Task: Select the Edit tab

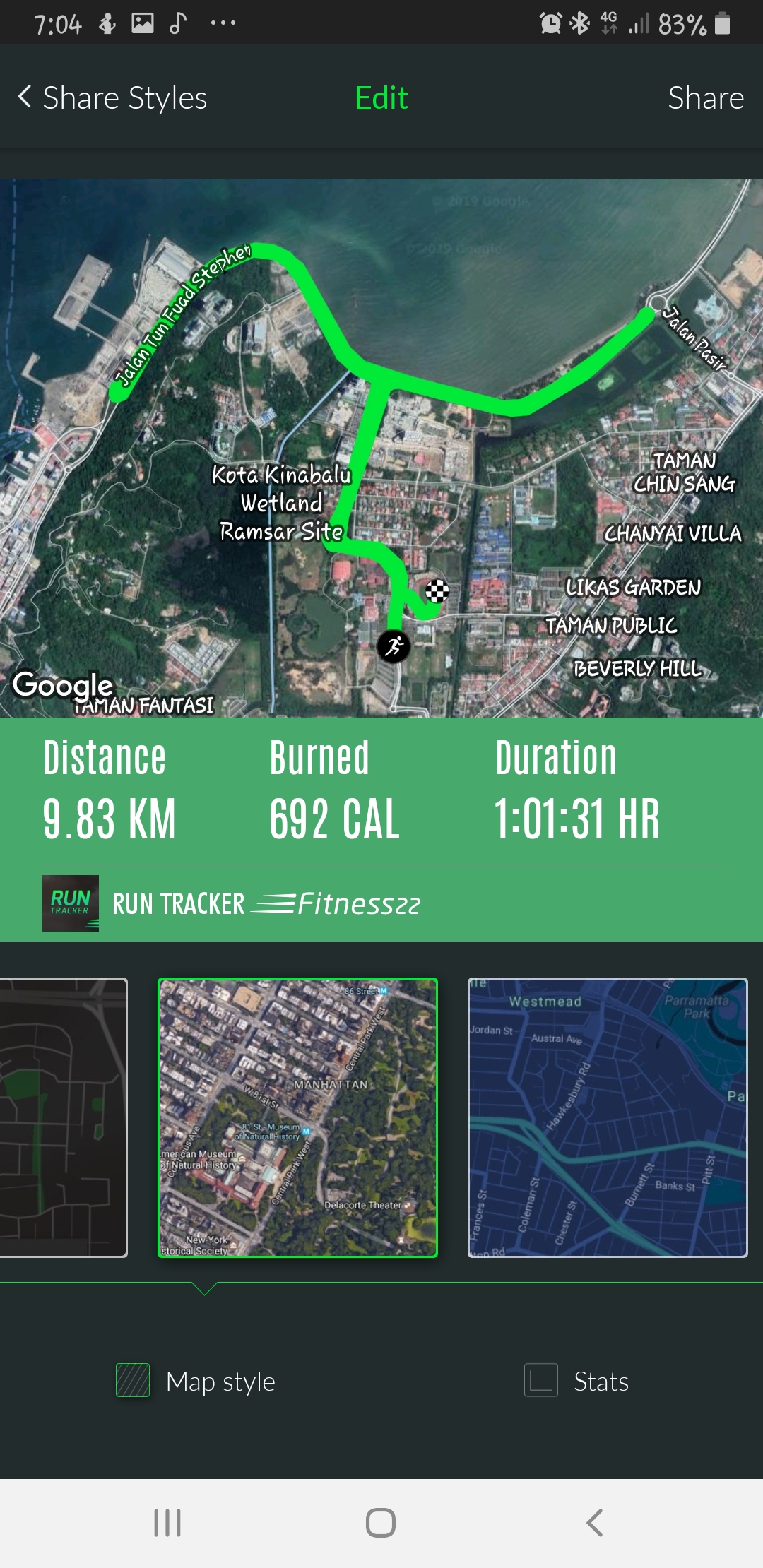Action: 381,97
